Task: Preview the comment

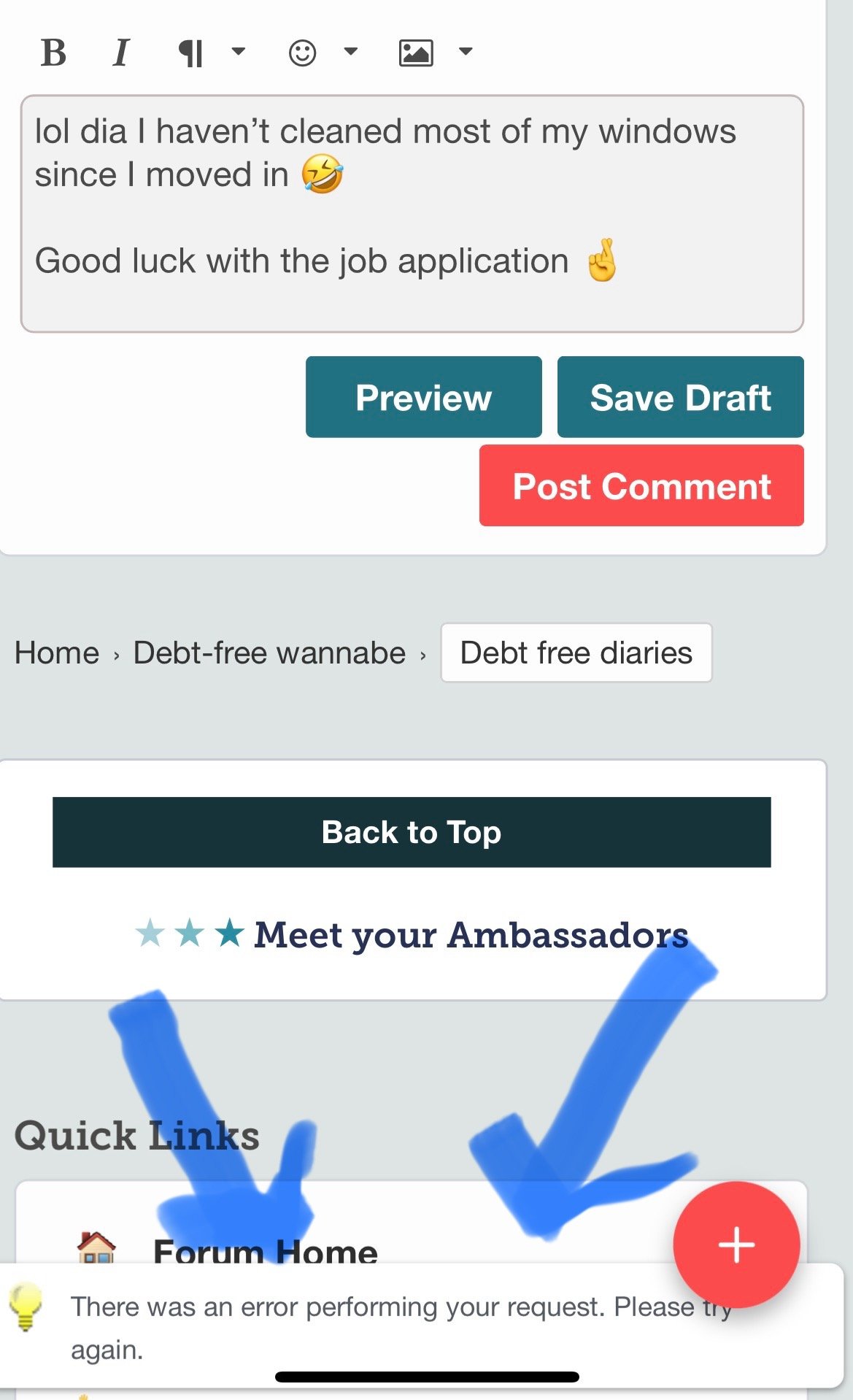Action: [423, 397]
